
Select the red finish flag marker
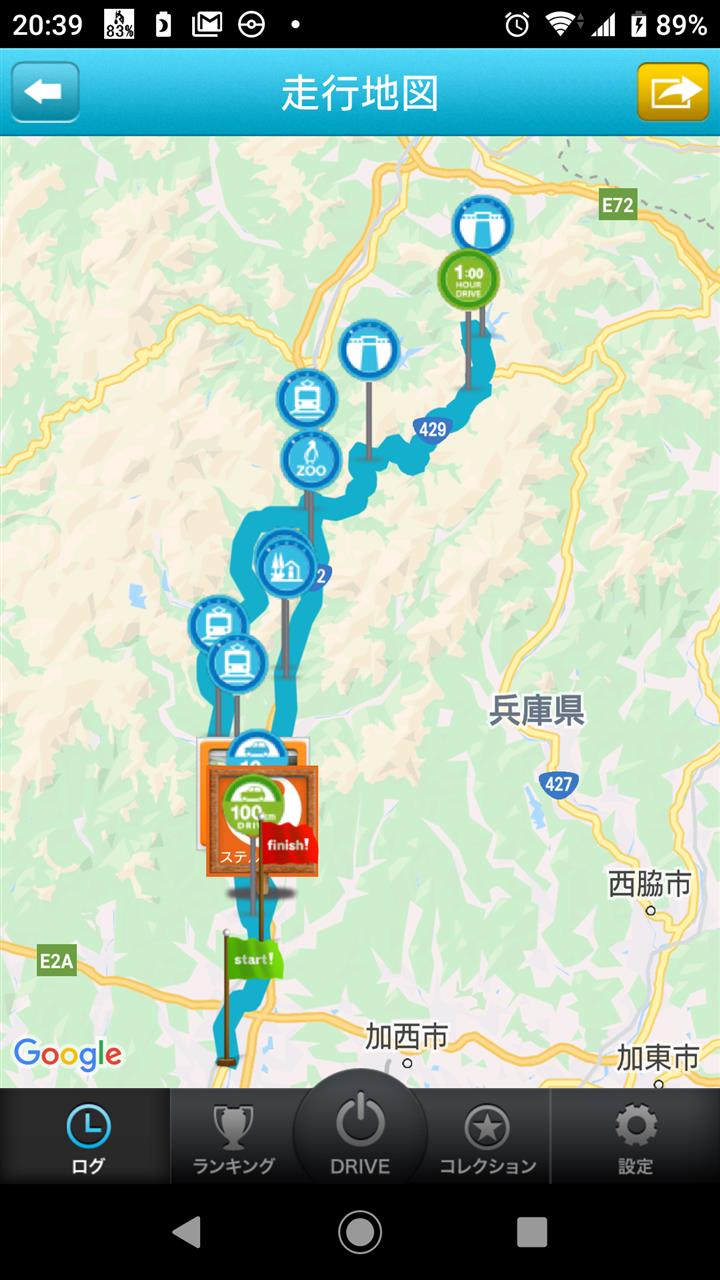coord(289,845)
